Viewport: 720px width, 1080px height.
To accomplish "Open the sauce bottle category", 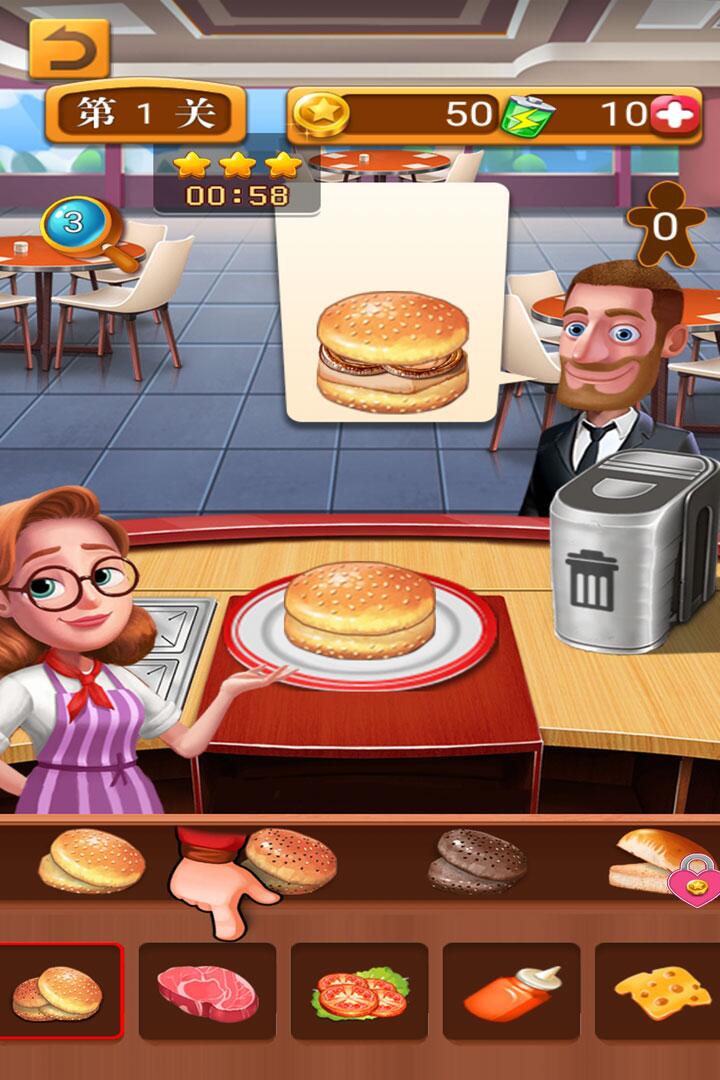I will point(511,992).
